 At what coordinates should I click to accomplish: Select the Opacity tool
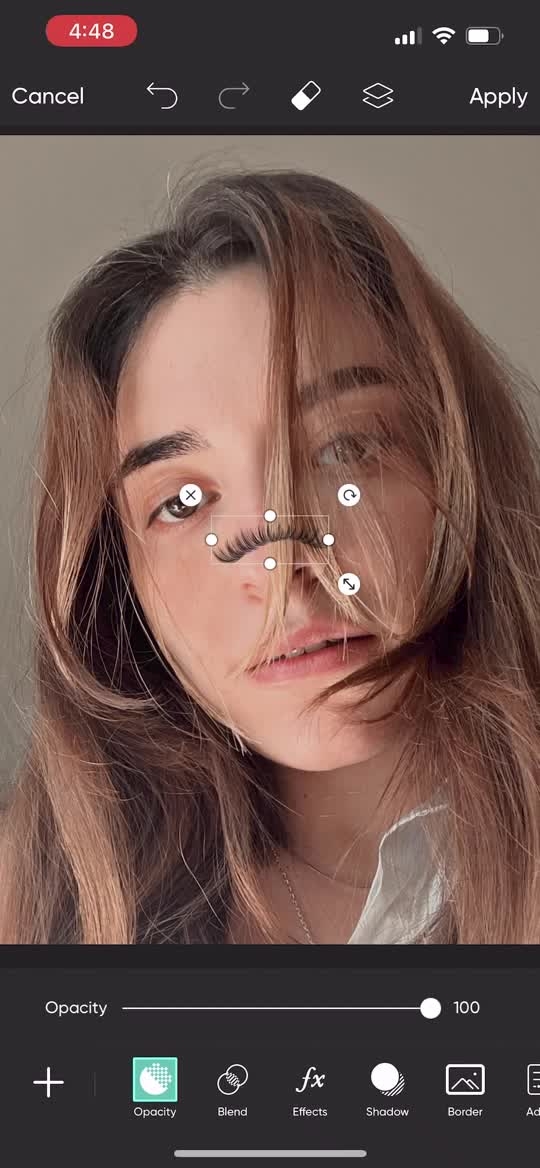click(155, 1088)
